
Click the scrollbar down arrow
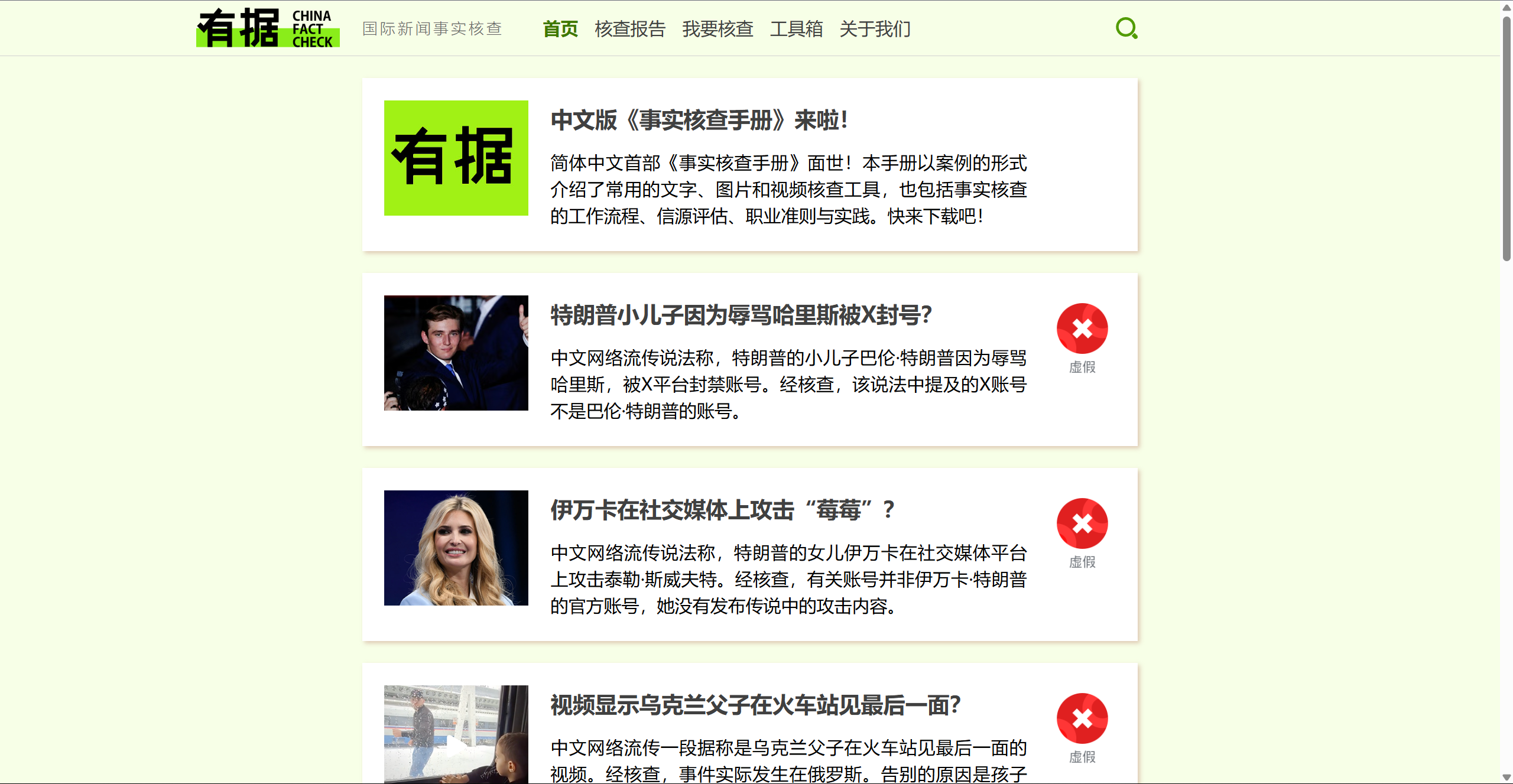[x=1506, y=778]
